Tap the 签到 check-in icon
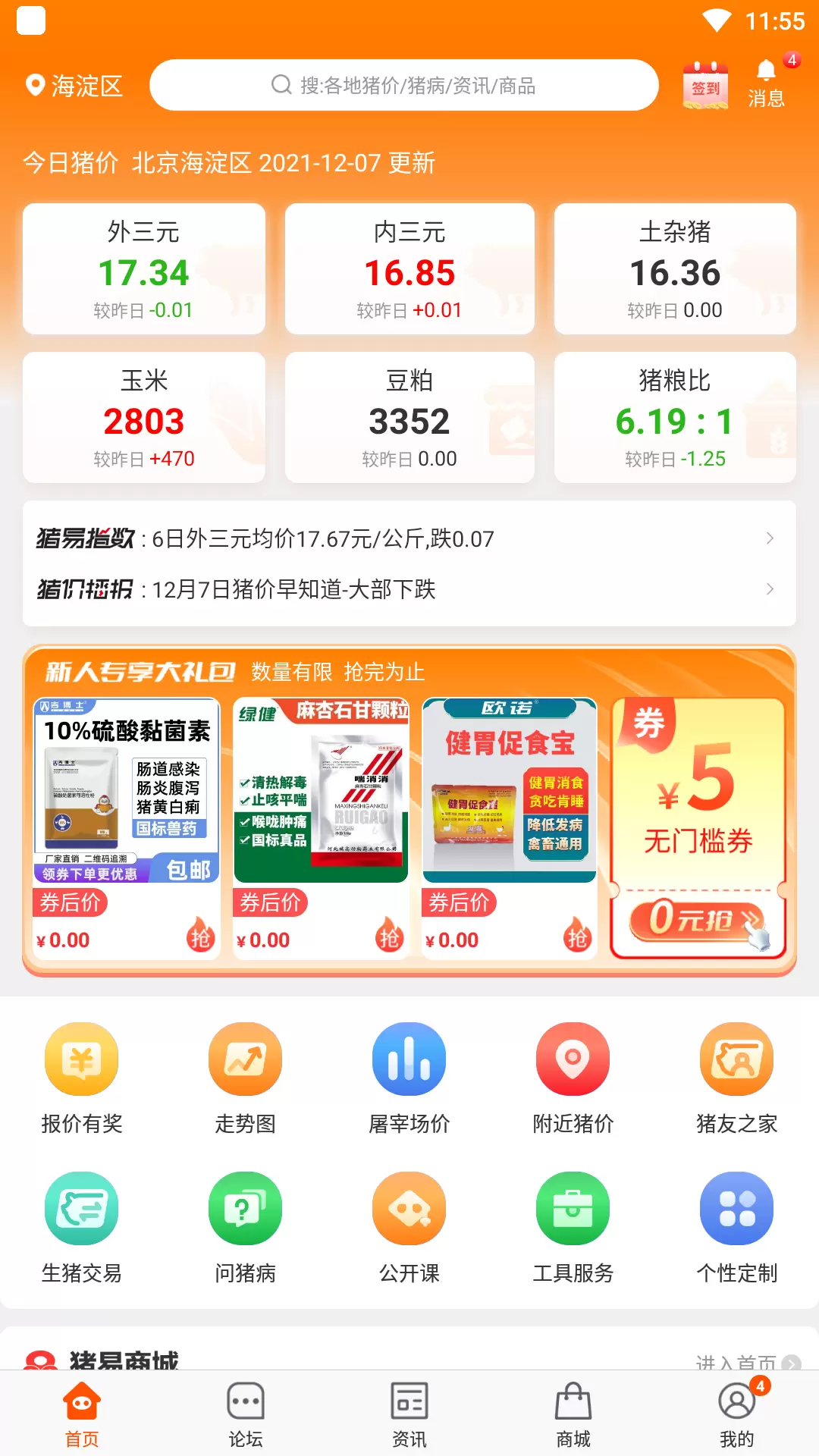819x1456 pixels. [x=705, y=85]
